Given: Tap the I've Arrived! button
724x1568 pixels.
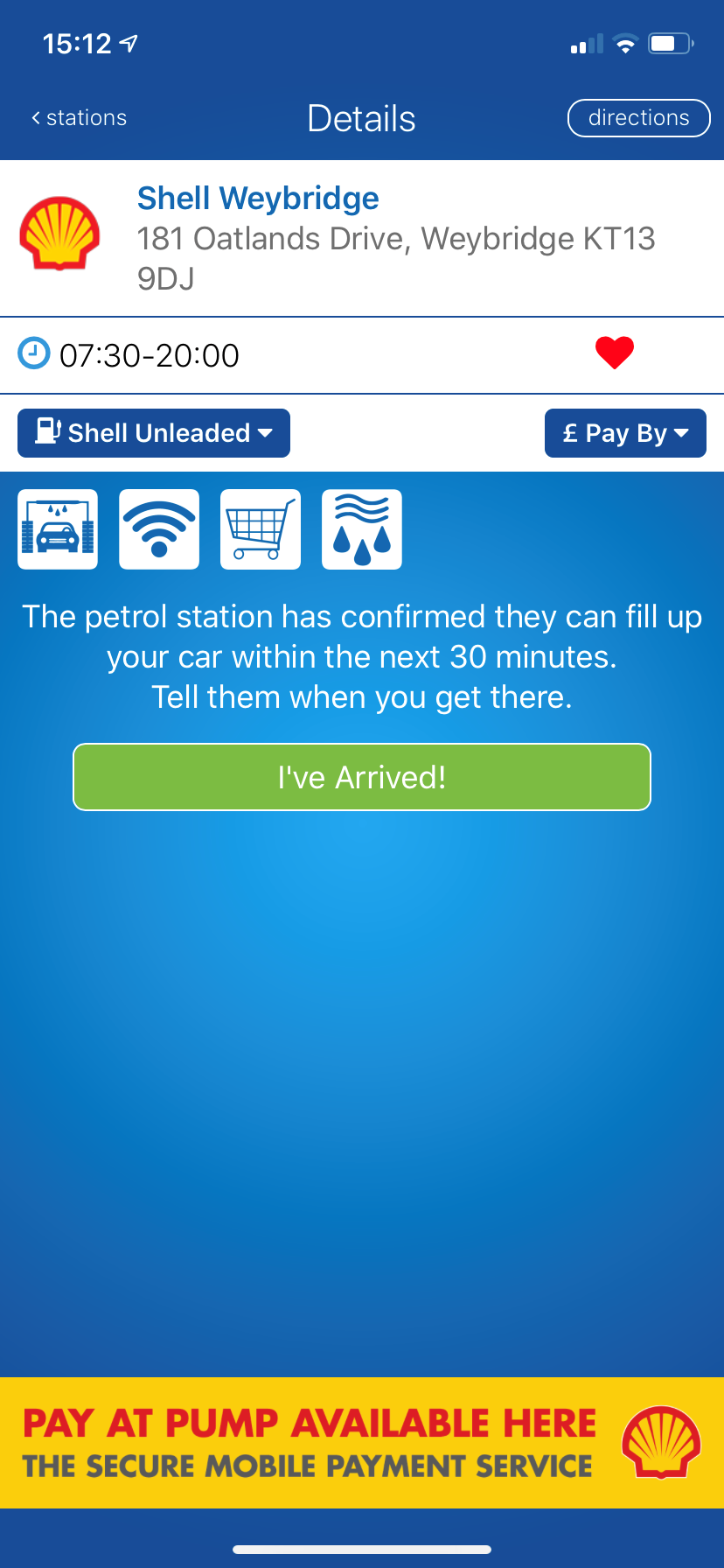Looking at the screenshot, I should click(362, 777).
